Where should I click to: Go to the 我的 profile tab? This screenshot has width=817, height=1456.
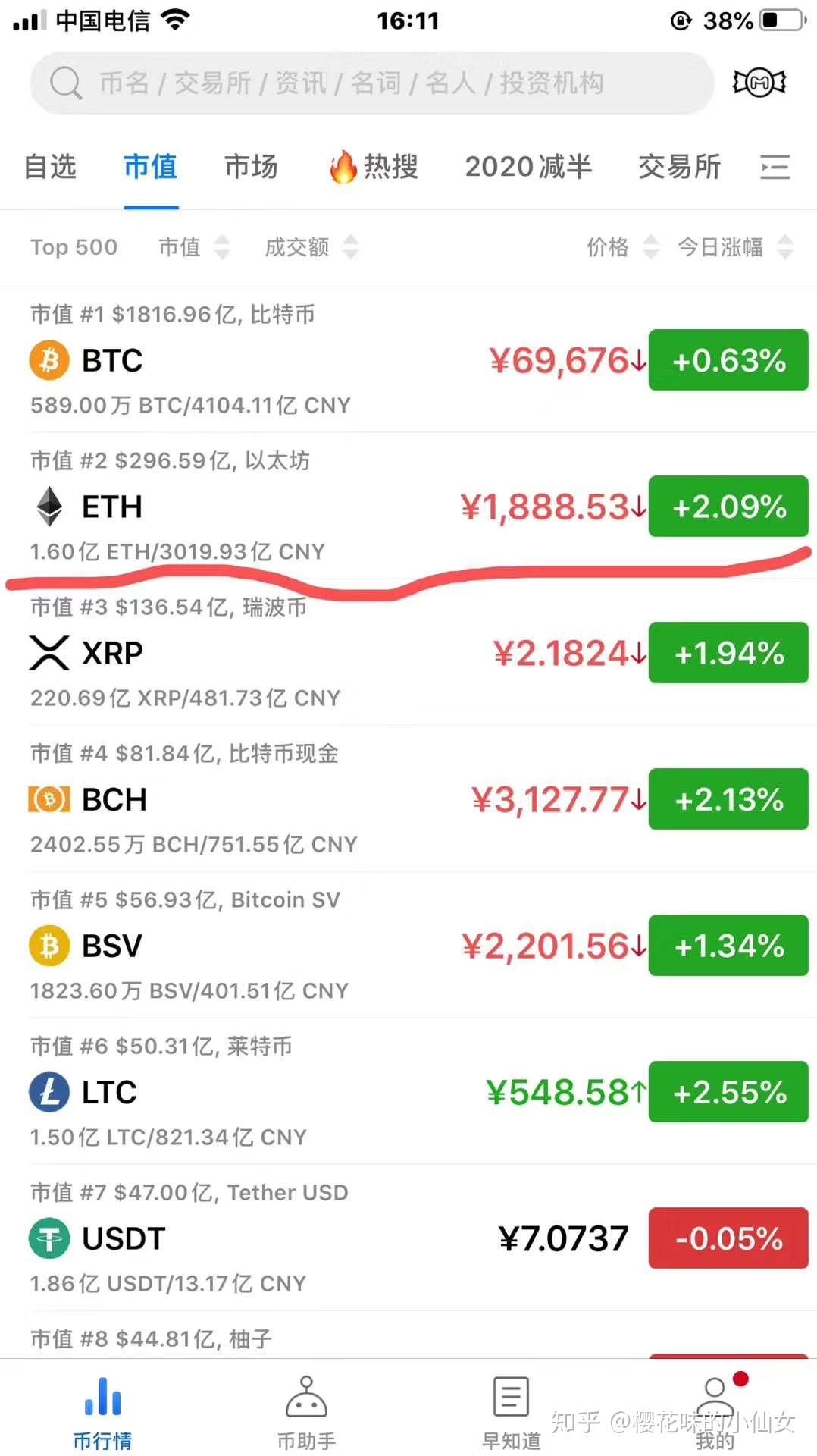pos(715,1412)
